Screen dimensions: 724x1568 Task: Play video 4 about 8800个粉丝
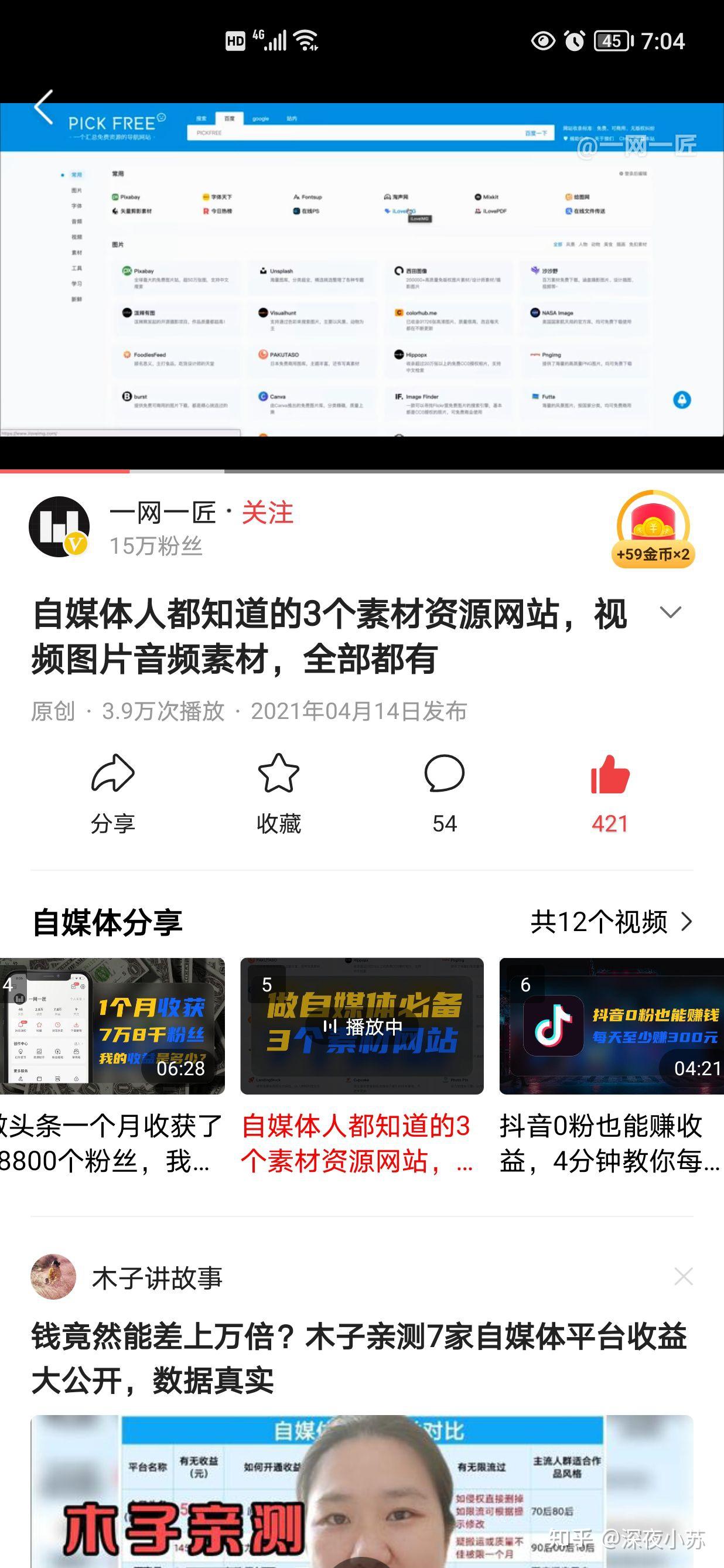(112, 1025)
